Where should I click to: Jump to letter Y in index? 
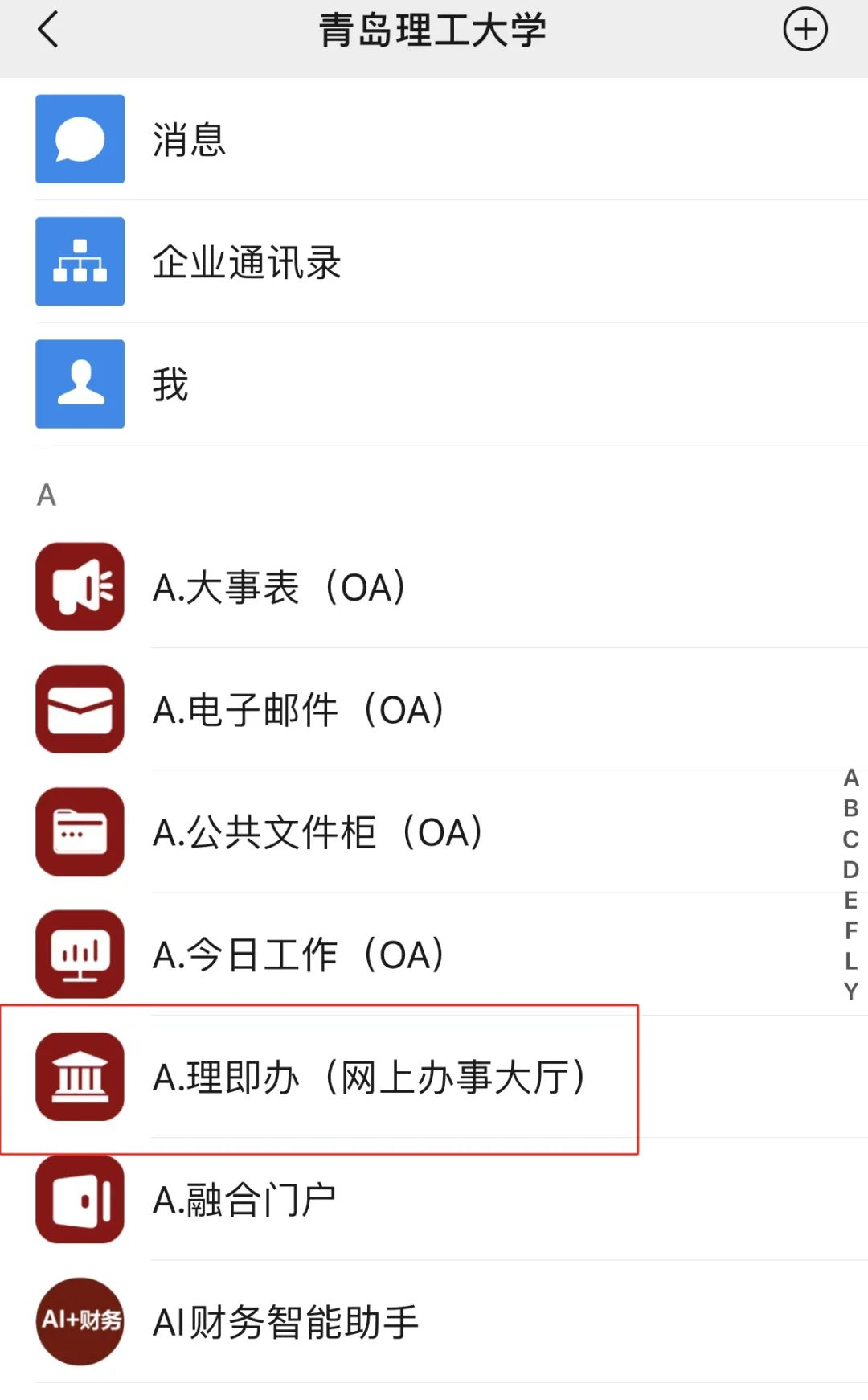tap(851, 991)
